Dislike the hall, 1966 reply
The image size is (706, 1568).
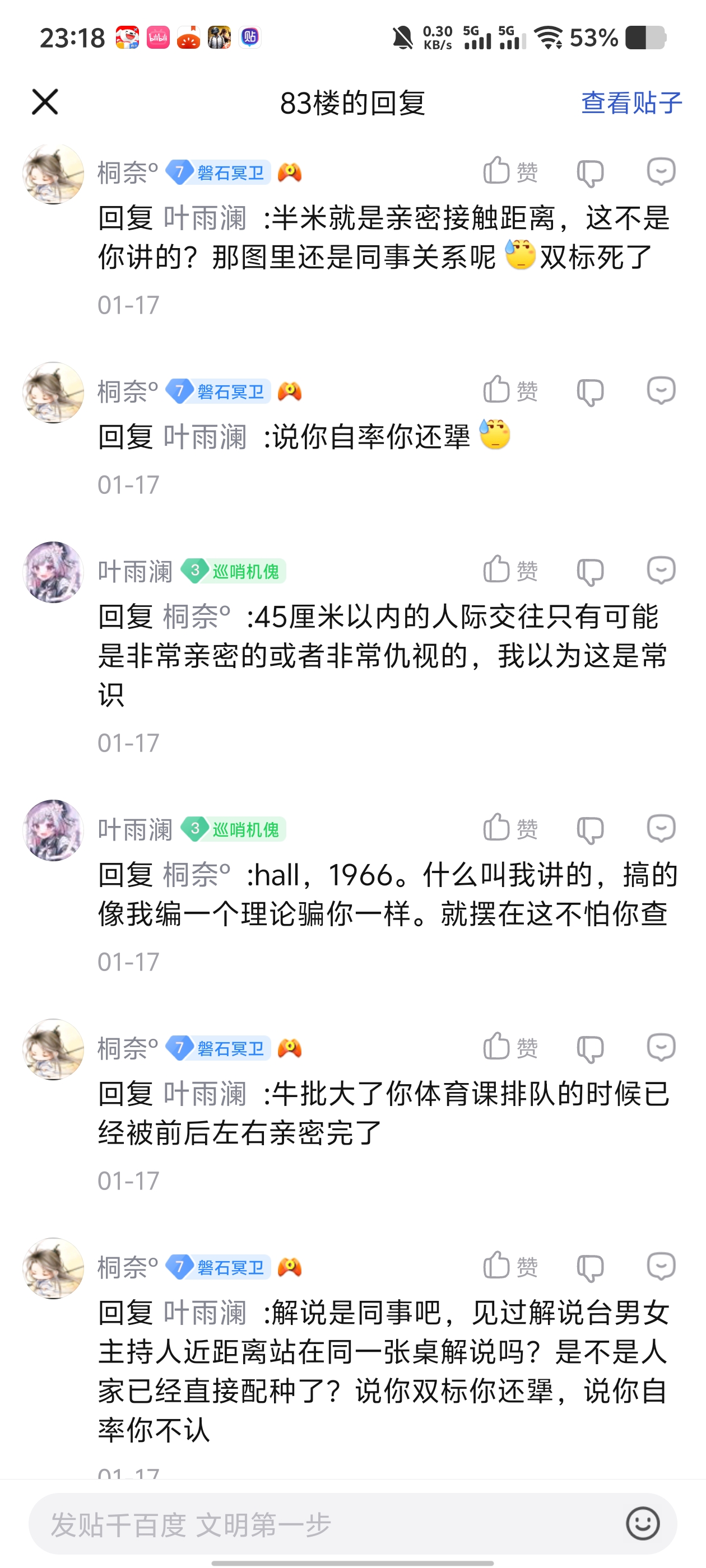coord(589,829)
